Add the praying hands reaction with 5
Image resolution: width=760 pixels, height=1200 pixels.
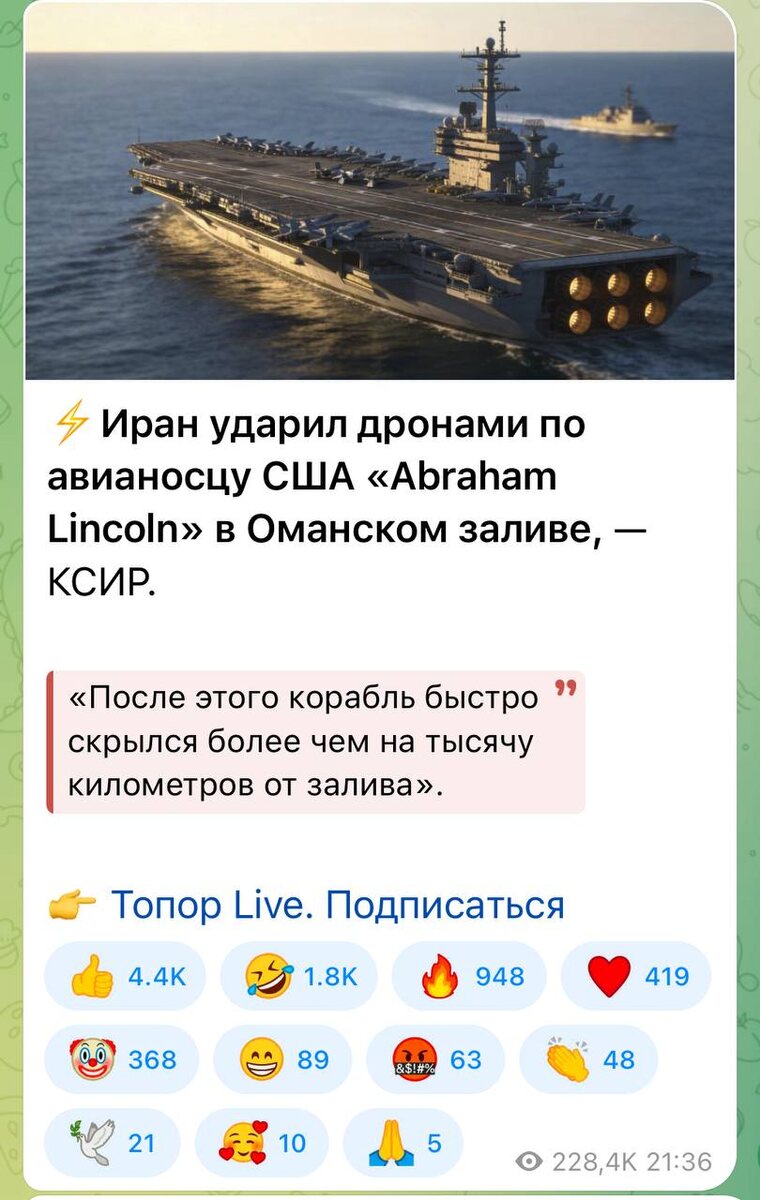point(403,1142)
